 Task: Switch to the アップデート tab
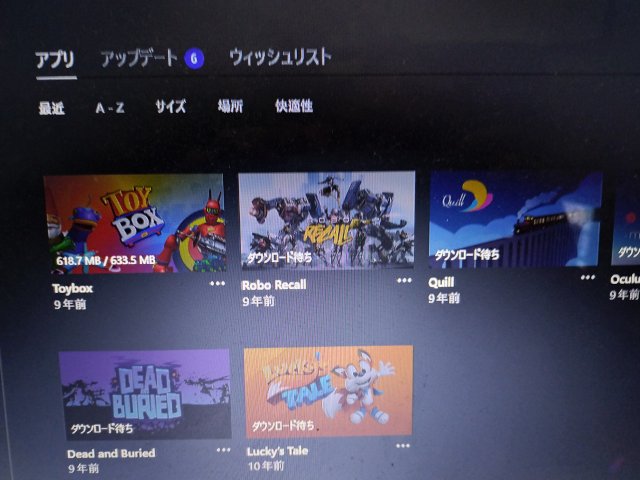coord(140,58)
